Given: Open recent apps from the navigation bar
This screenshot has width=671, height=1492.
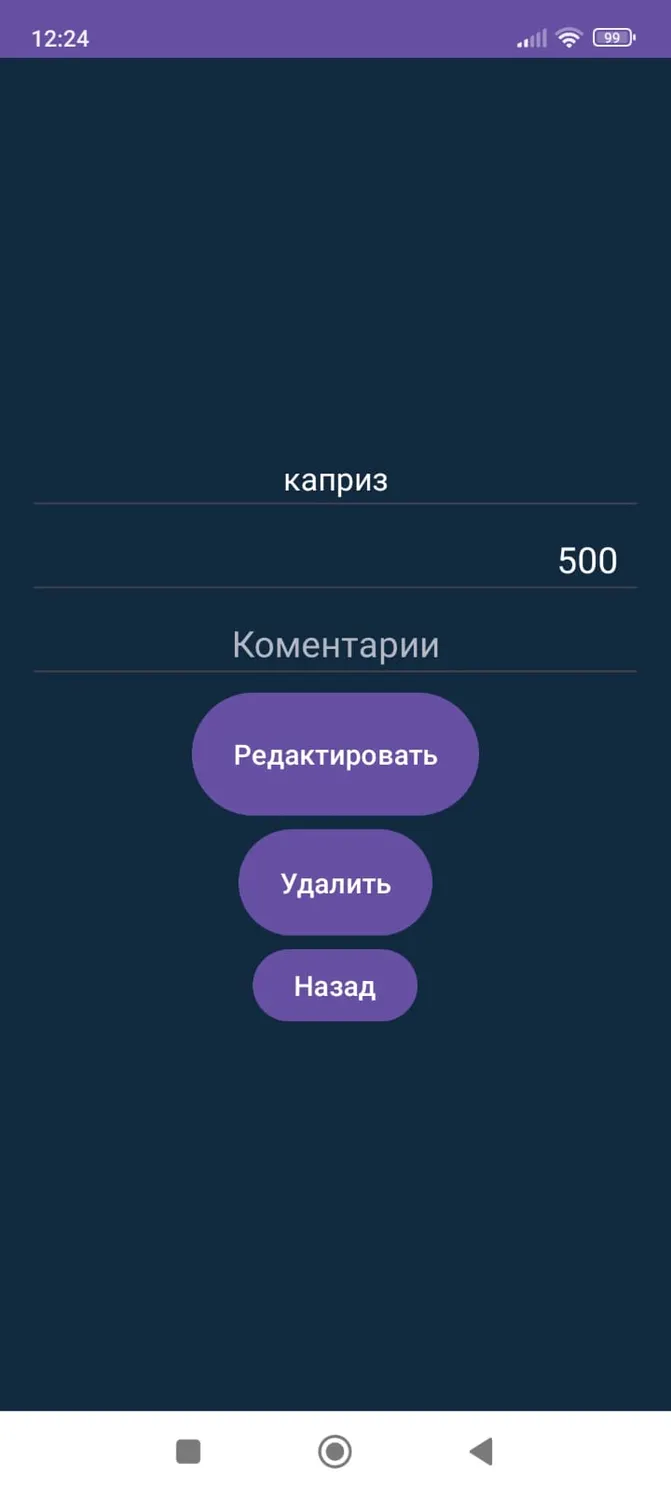Looking at the screenshot, I should [x=188, y=1451].
